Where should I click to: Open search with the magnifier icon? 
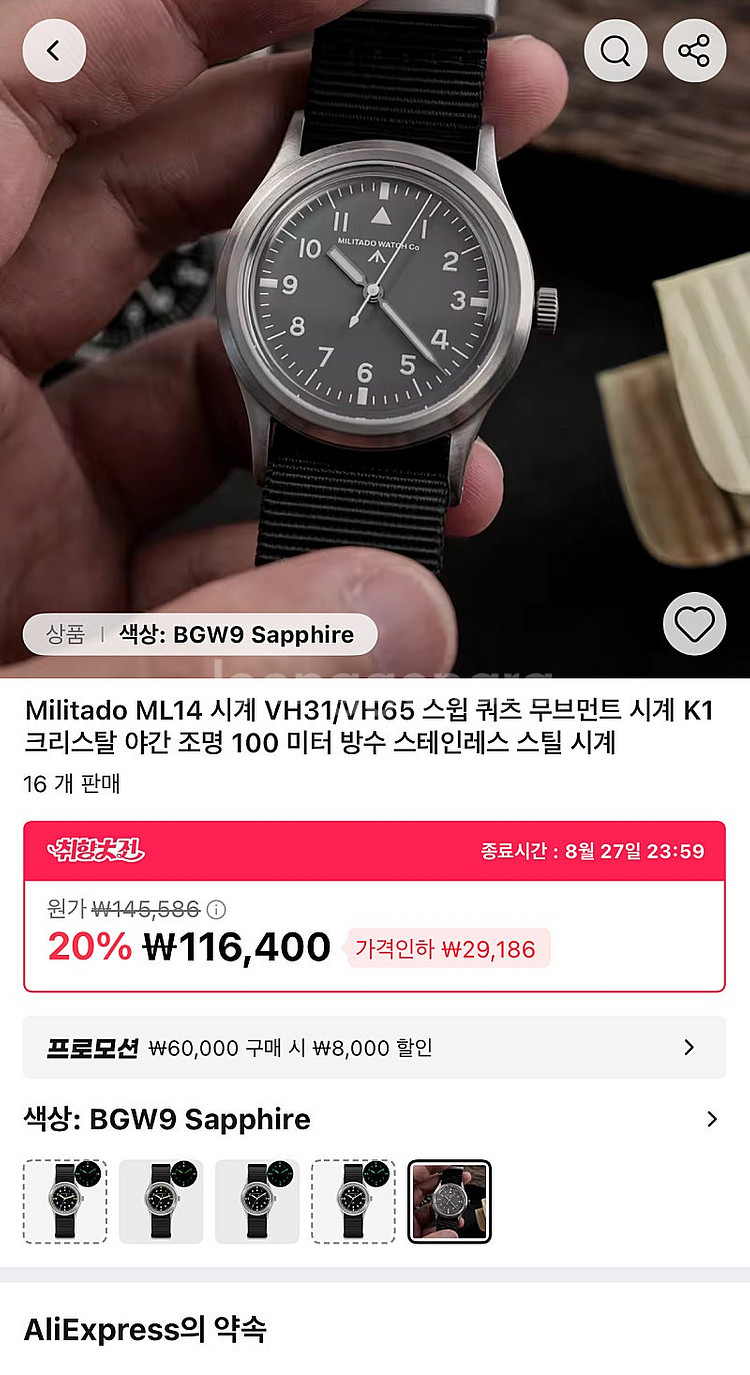coord(615,50)
